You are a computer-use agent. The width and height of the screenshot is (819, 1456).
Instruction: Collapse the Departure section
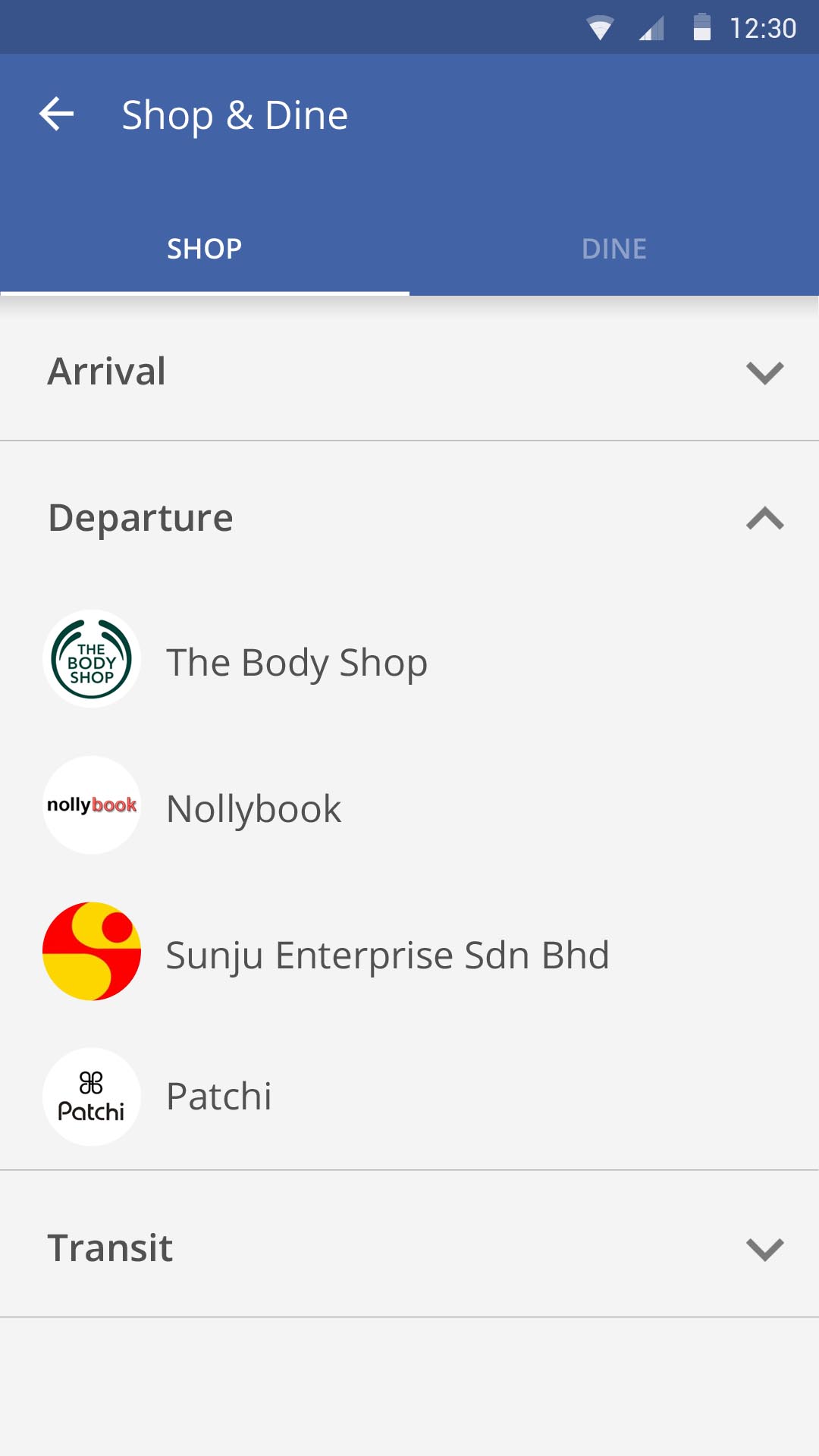click(409, 518)
